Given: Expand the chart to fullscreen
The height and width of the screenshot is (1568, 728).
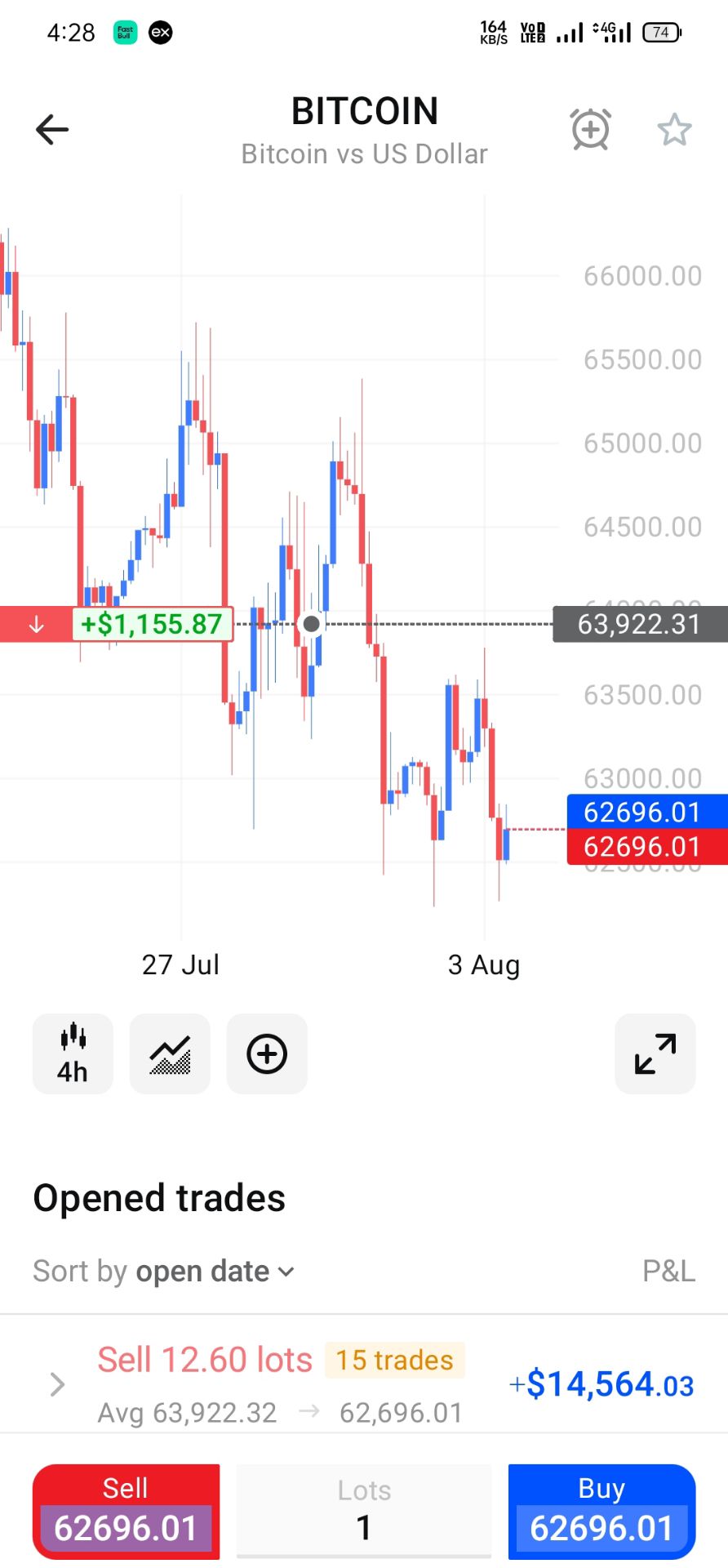Looking at the screenshot, I should tap(655, 1053).
